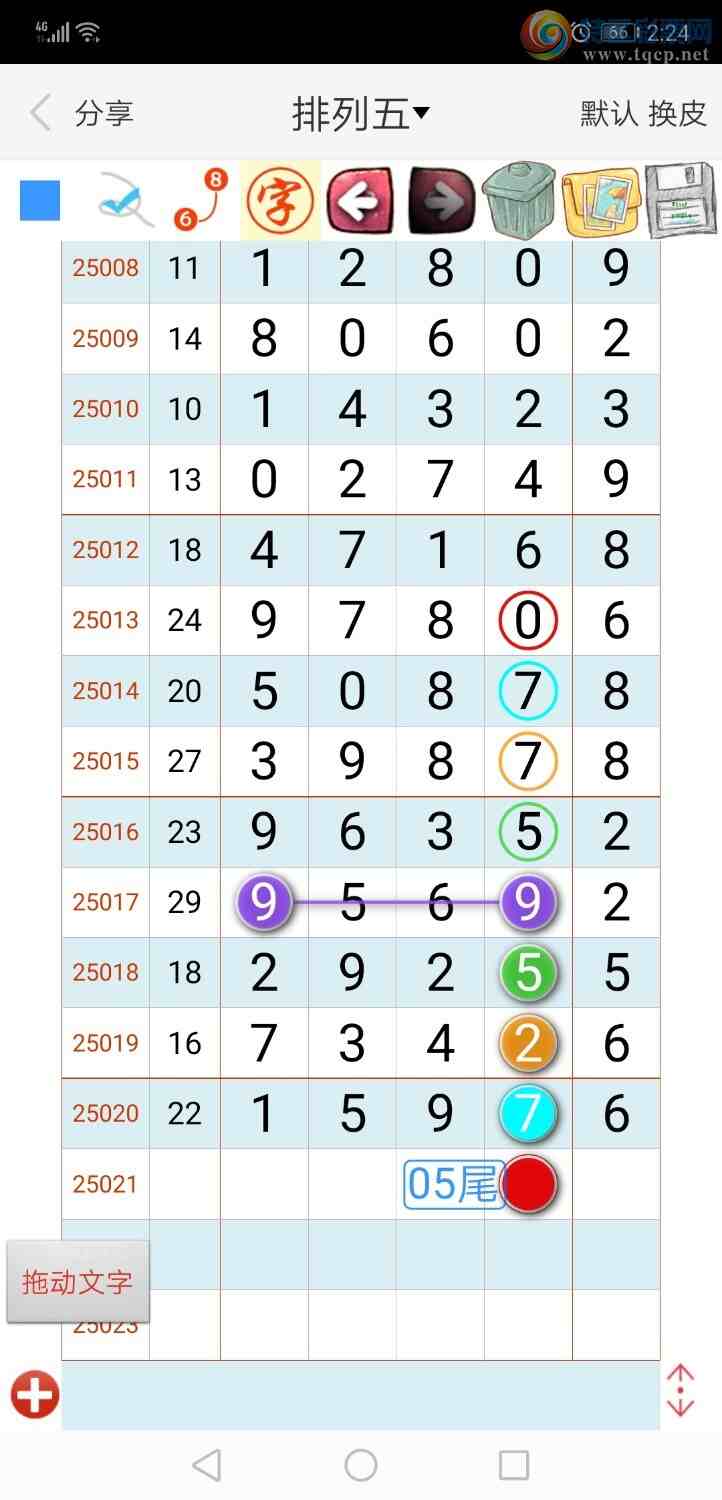Select the 字 text tool
This screenshot has width=722, height=1500.
click(x=280, y=200)
